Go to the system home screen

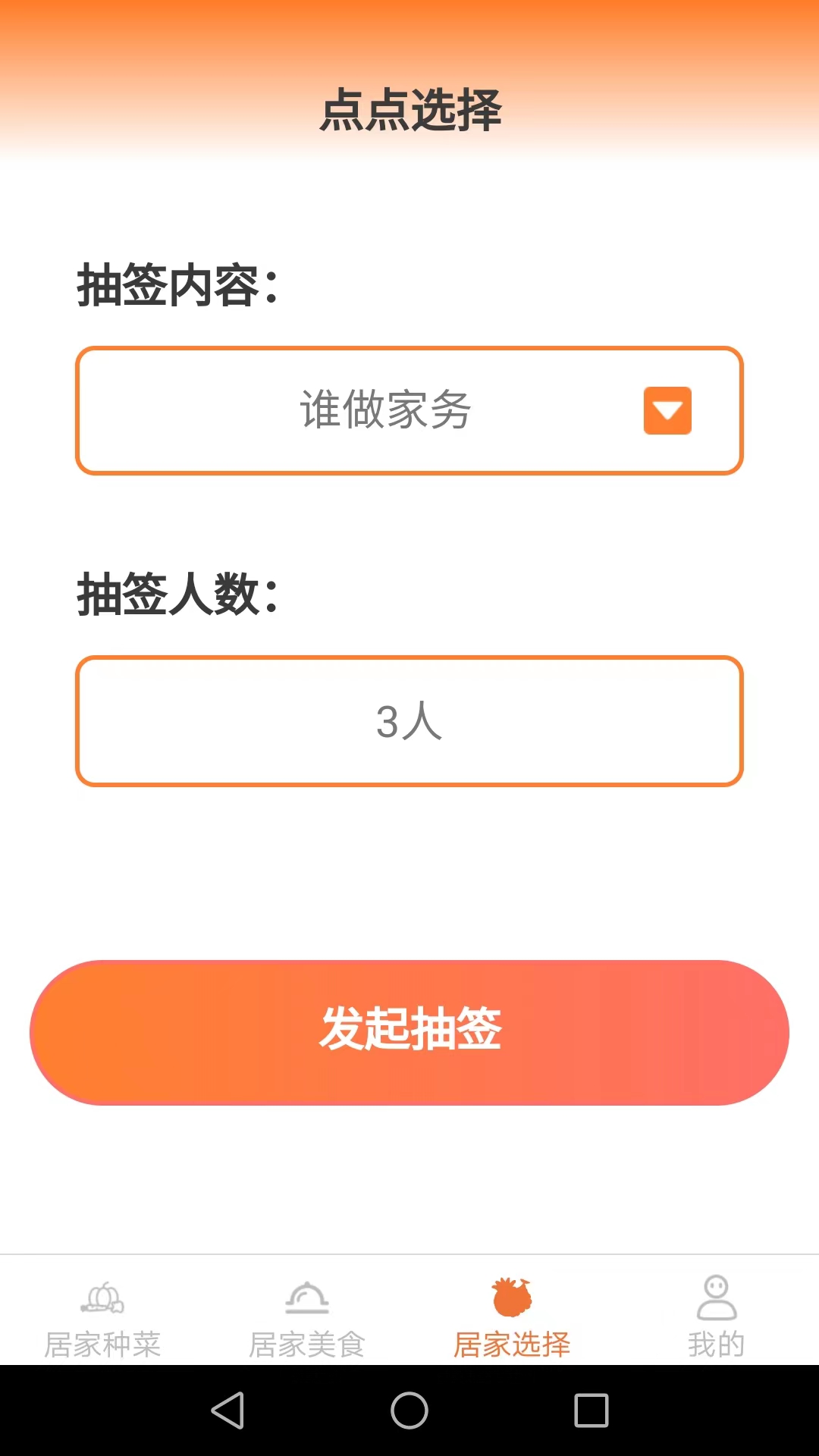pyautogui.click(x=409, y=1410)
